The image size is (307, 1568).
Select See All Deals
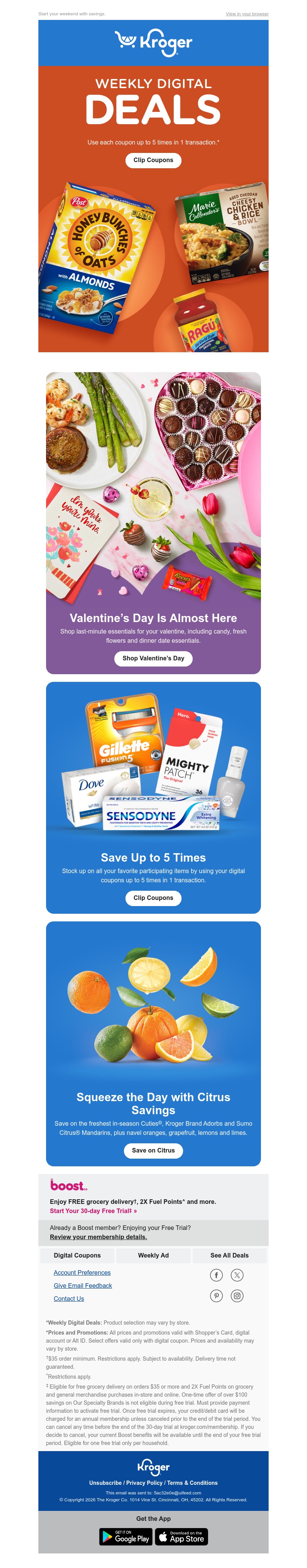click(x=229, y=1255)
